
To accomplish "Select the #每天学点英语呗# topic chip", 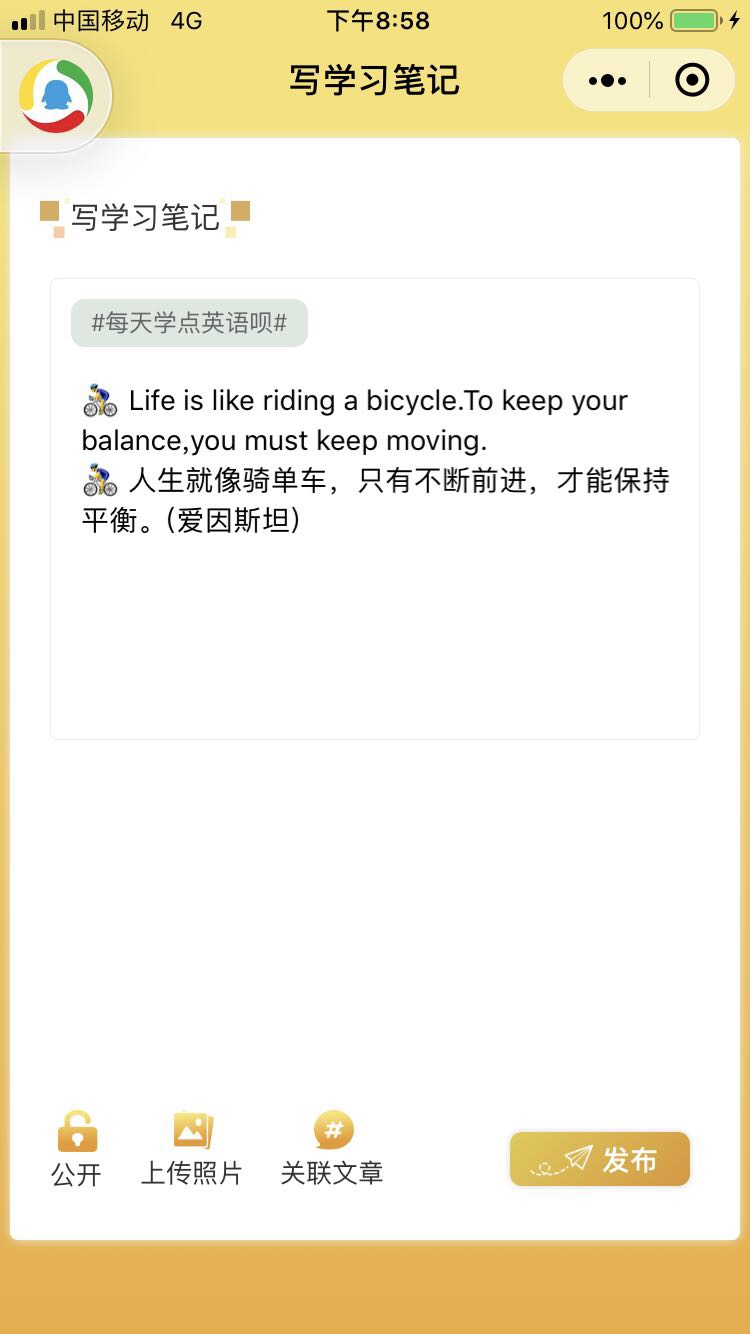I will point(189,323).
